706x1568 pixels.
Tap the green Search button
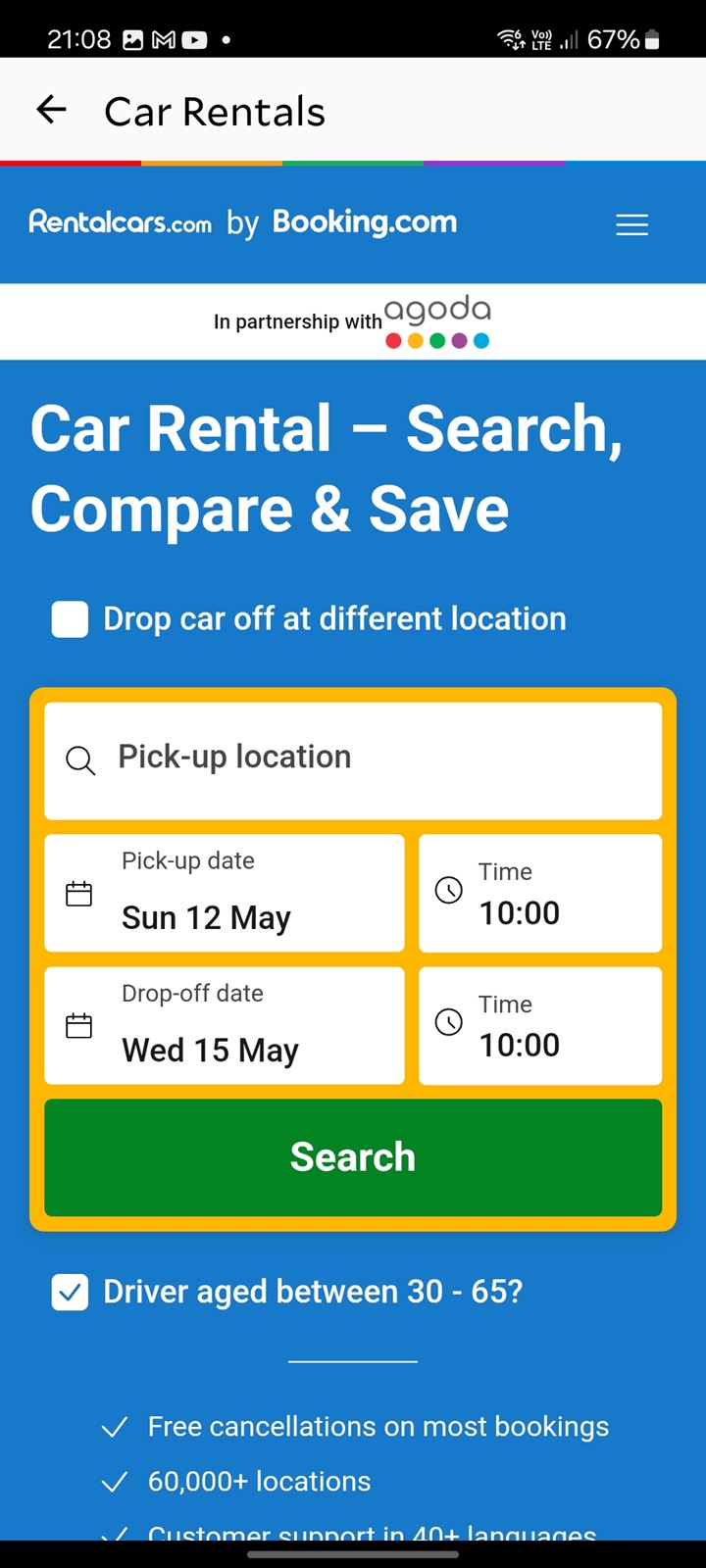tap(353, 1157)
